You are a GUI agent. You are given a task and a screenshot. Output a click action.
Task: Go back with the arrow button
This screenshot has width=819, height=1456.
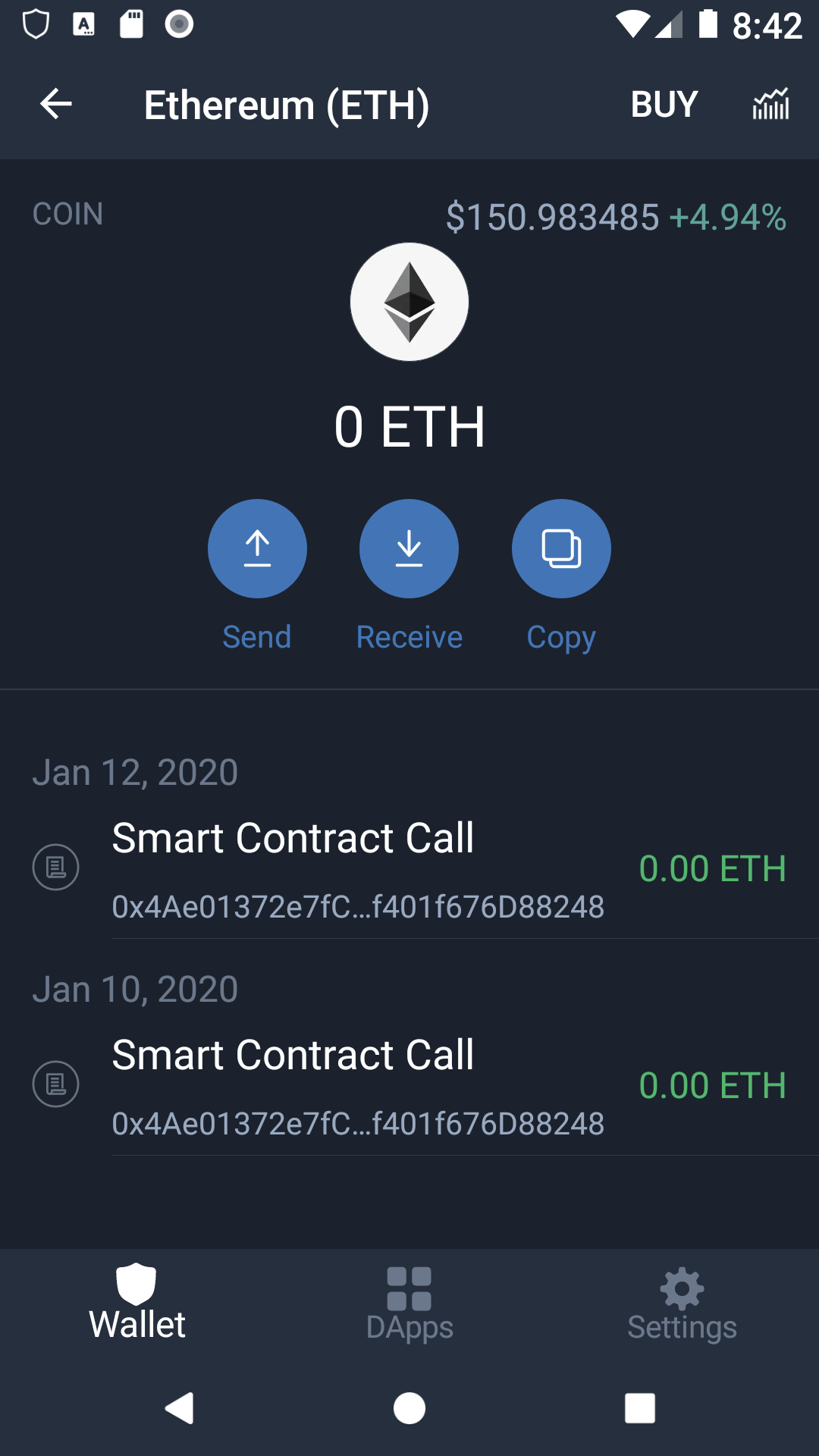pyautogui.click(x=55, y=105)
